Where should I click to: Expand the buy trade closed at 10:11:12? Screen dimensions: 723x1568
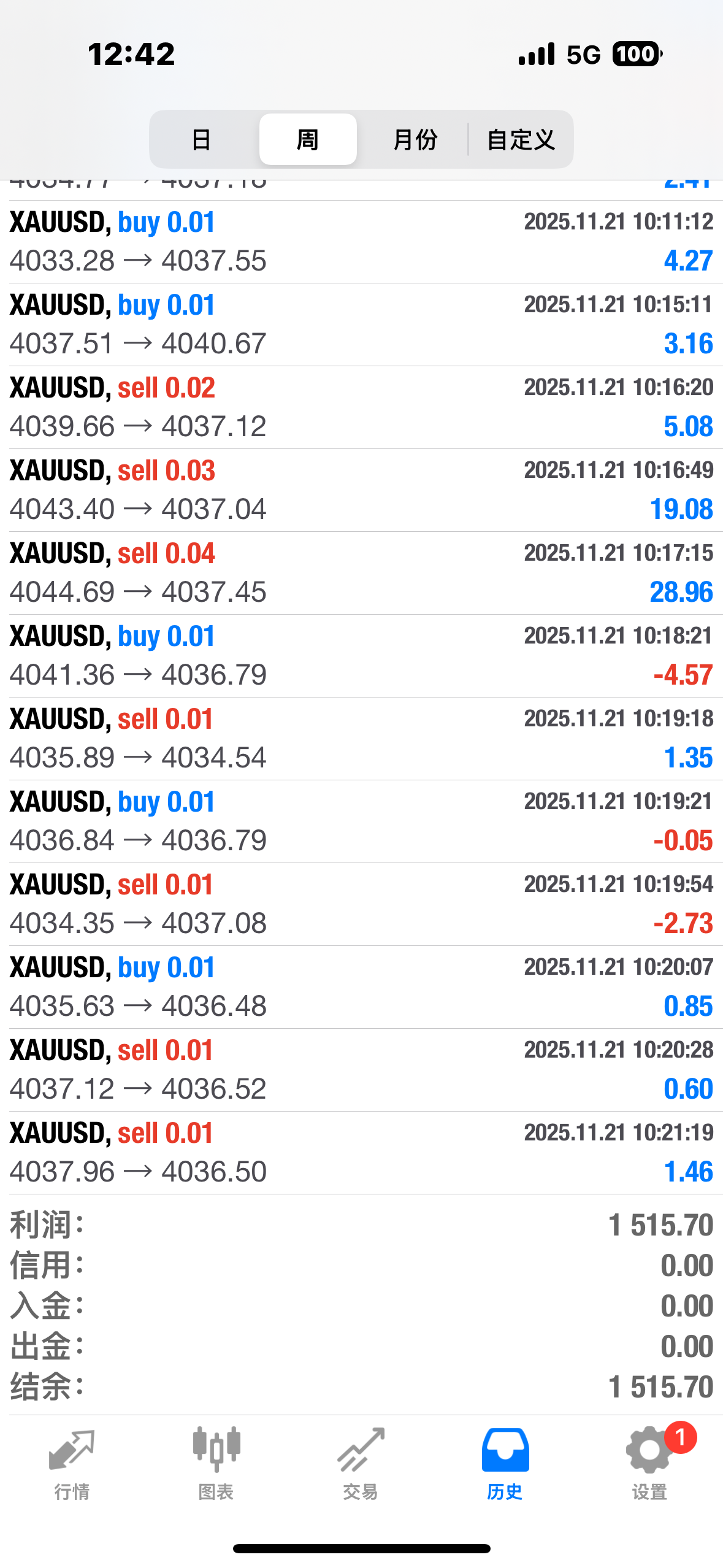pyautogui.click(x=361, y=242)
